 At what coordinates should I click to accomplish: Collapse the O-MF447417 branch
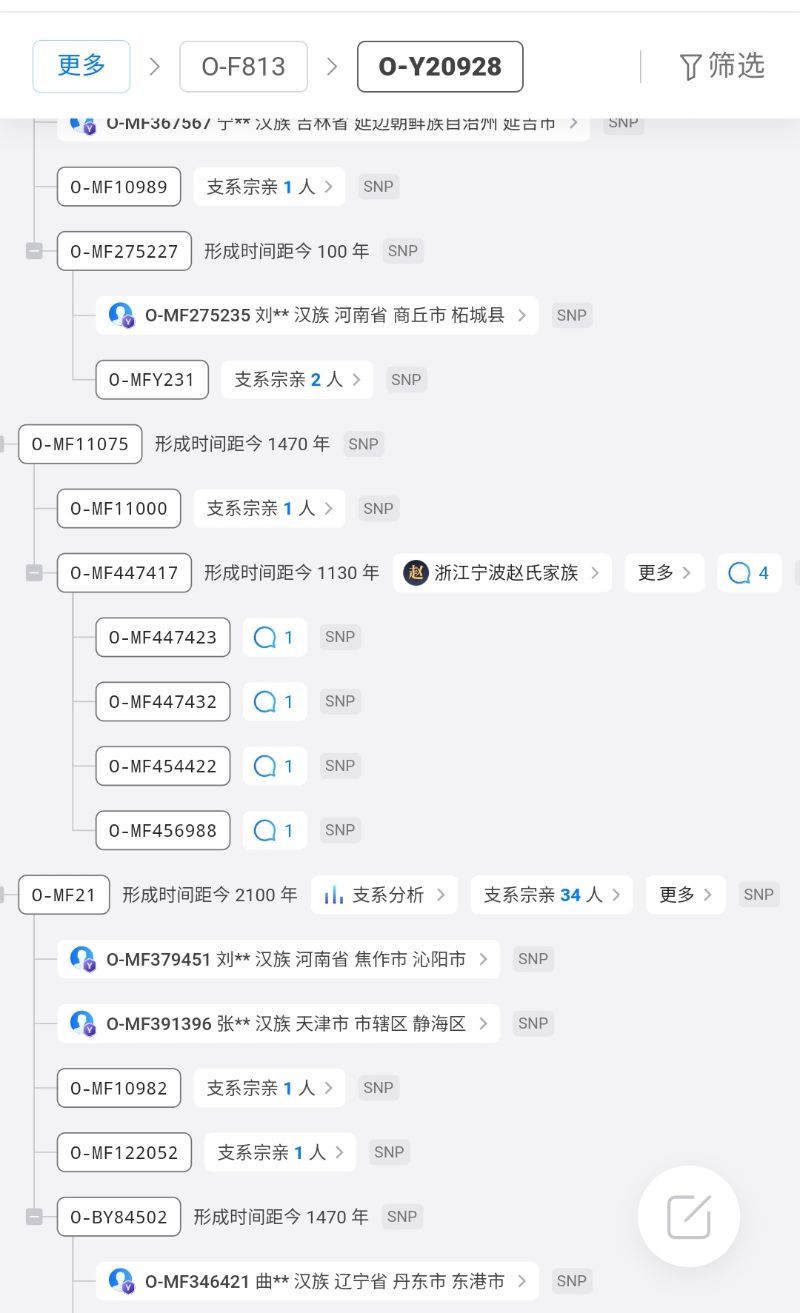pyautogui.click(x=34, y=573)
